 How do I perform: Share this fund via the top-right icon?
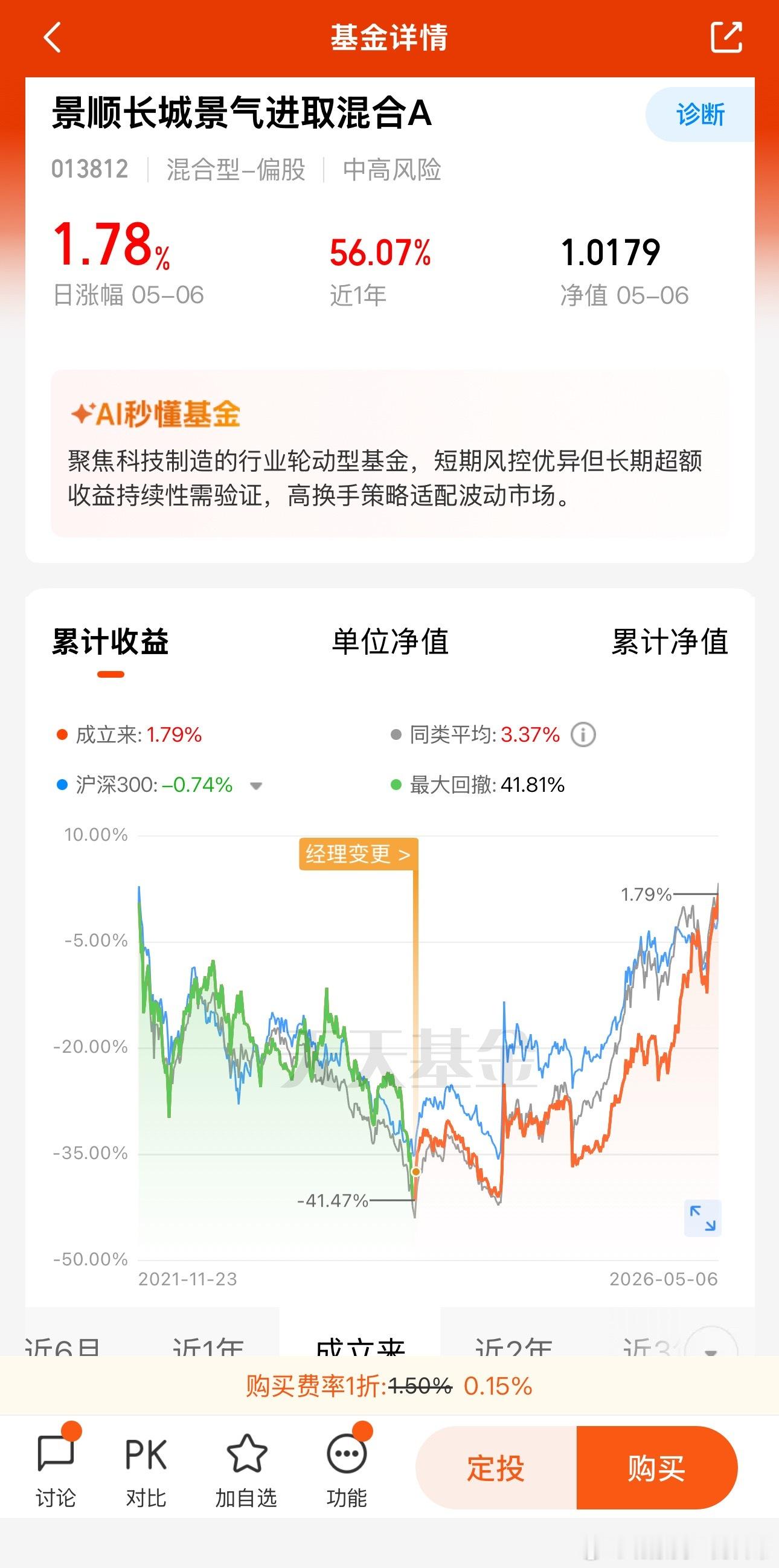(726, 37)
